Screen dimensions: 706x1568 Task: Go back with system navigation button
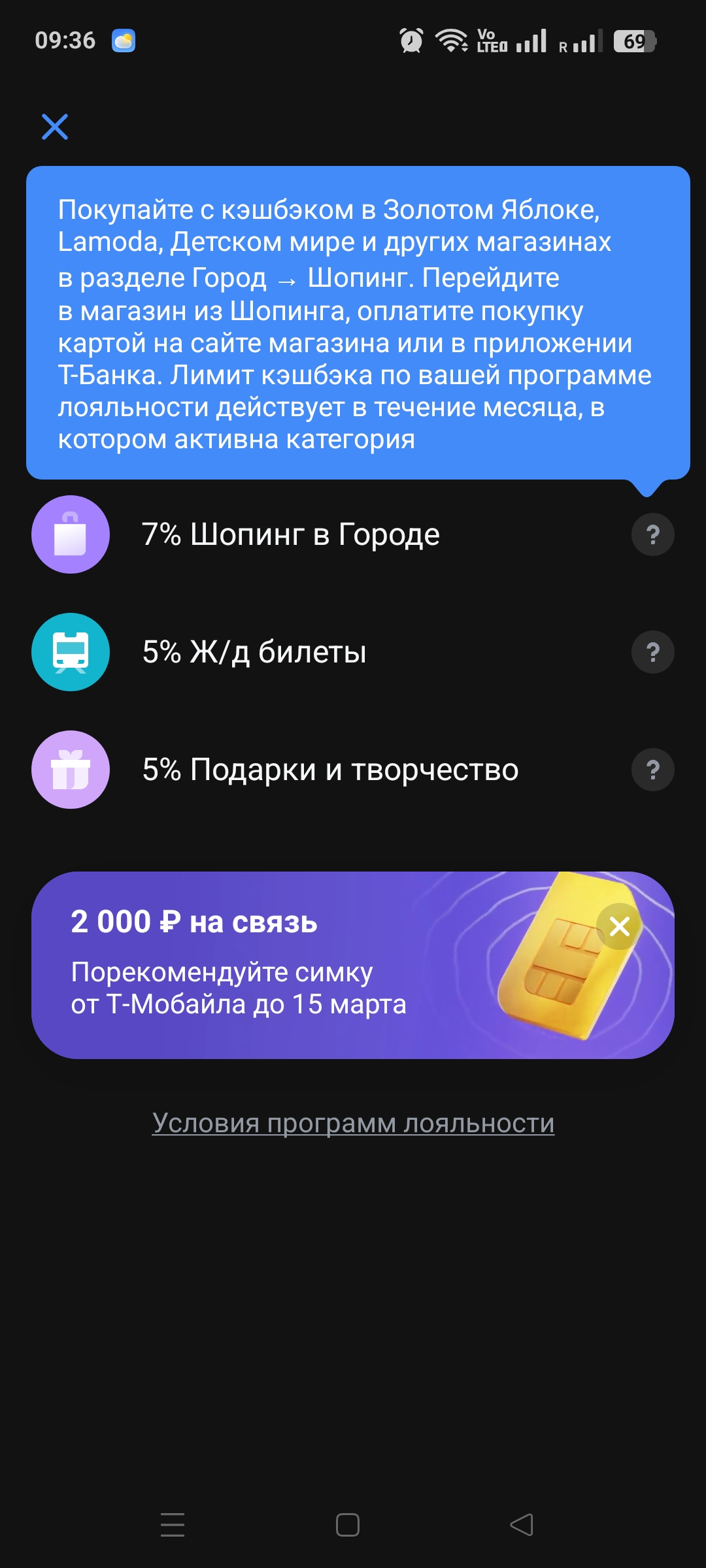tap(522, 1525)
